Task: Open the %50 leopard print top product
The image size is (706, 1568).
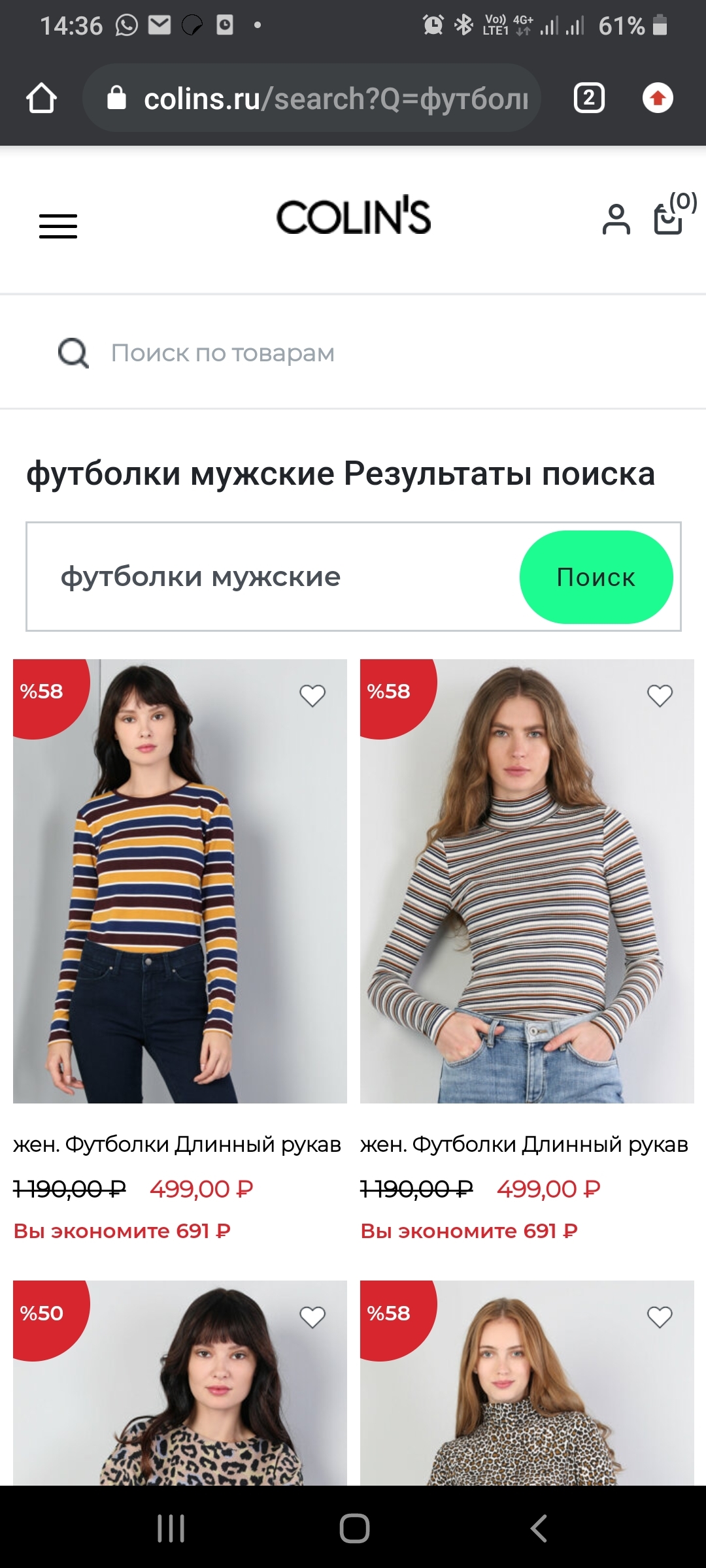Action: (x=180, y=1405)
